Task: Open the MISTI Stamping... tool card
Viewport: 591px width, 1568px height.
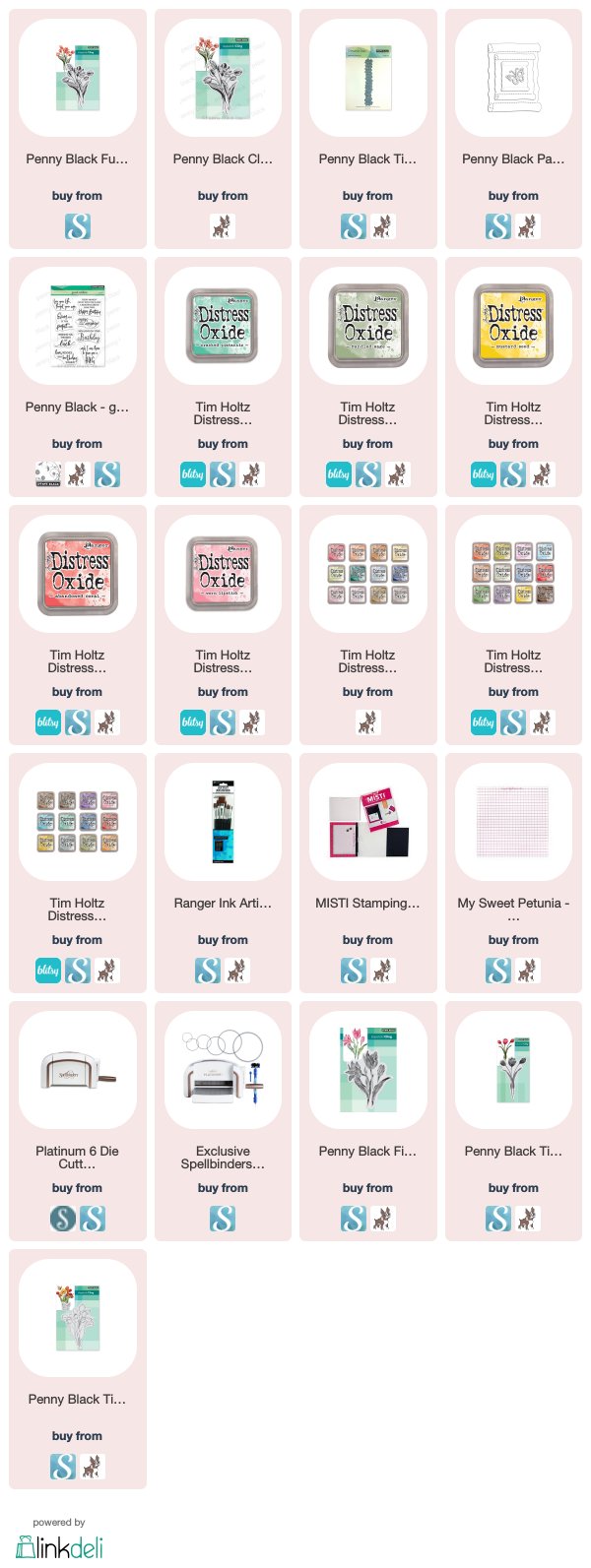Action: coord(367,823)
